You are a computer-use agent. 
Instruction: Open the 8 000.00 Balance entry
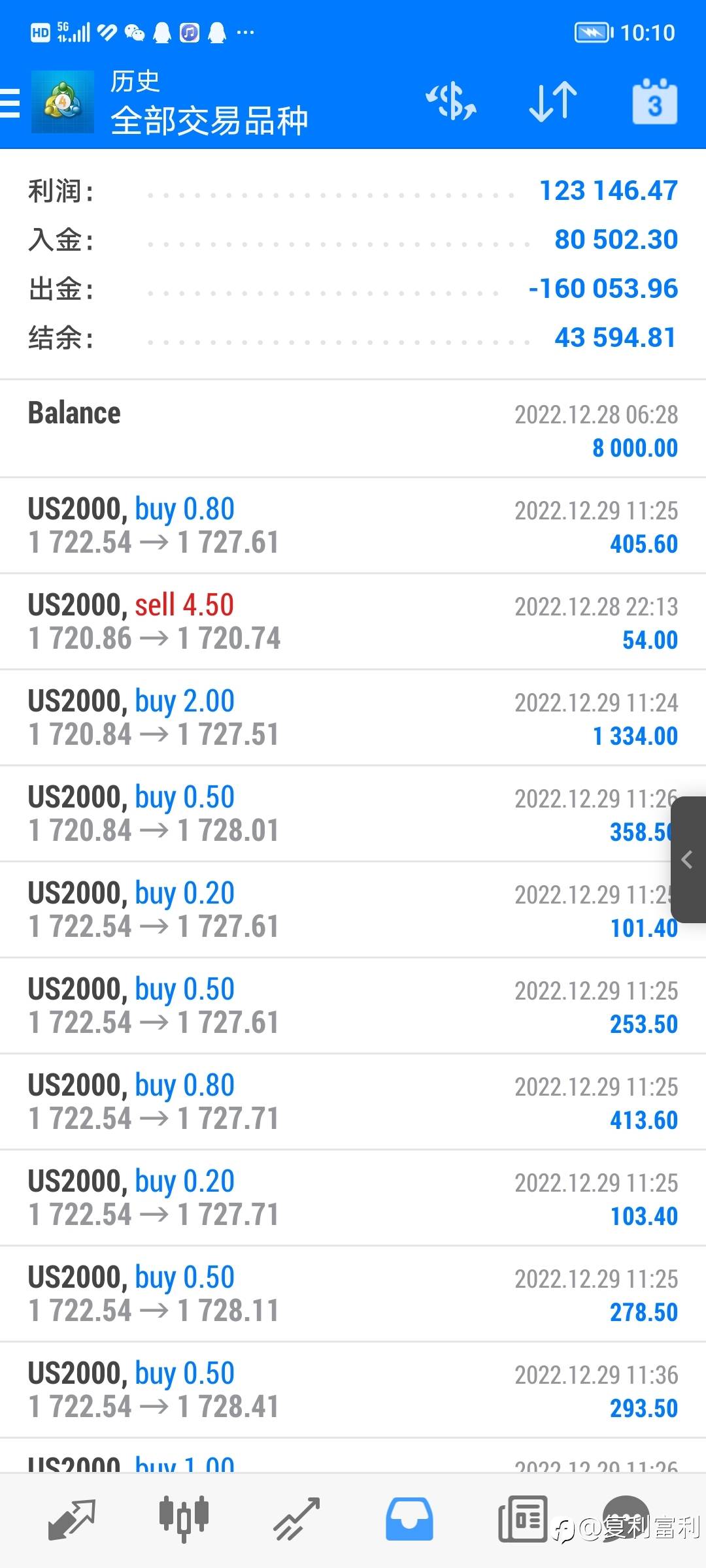[353, 429]
